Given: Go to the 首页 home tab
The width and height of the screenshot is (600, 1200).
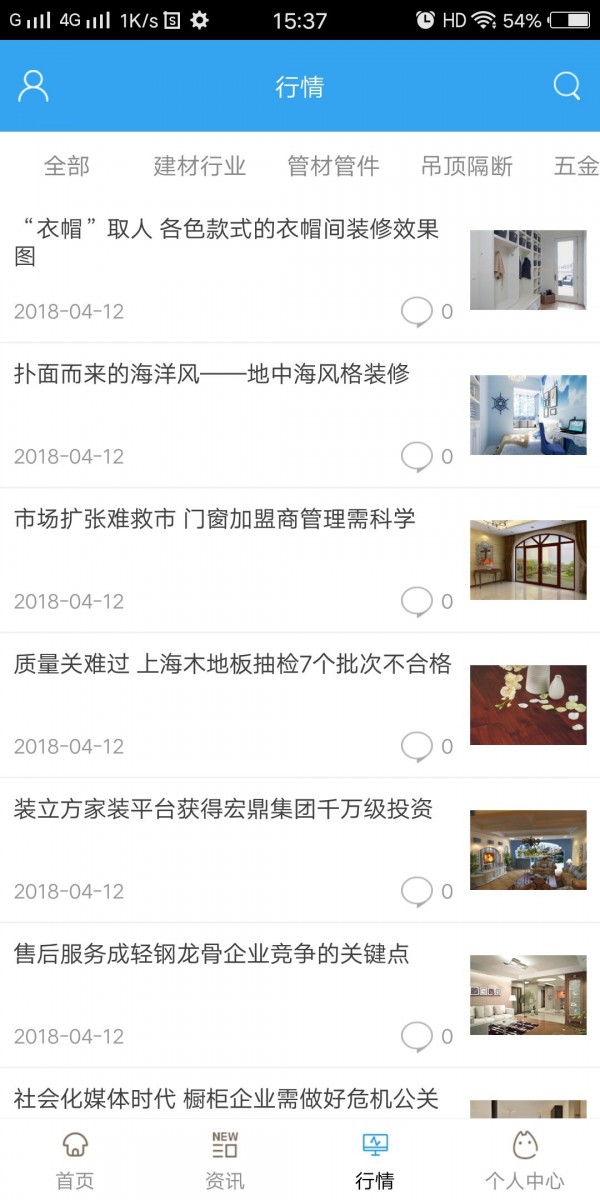Looking at the screenshot, I should pyautogui.click(x=75, y=1160).
